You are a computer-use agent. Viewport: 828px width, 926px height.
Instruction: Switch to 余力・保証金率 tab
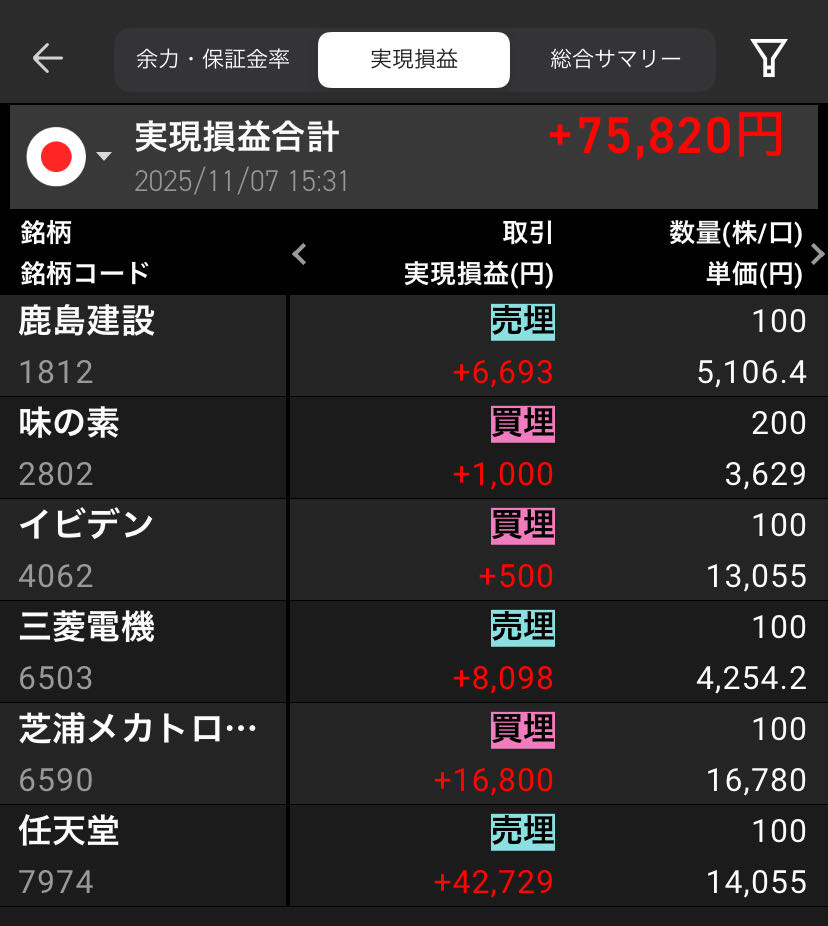pyautogui.click(x=213, y=60)
